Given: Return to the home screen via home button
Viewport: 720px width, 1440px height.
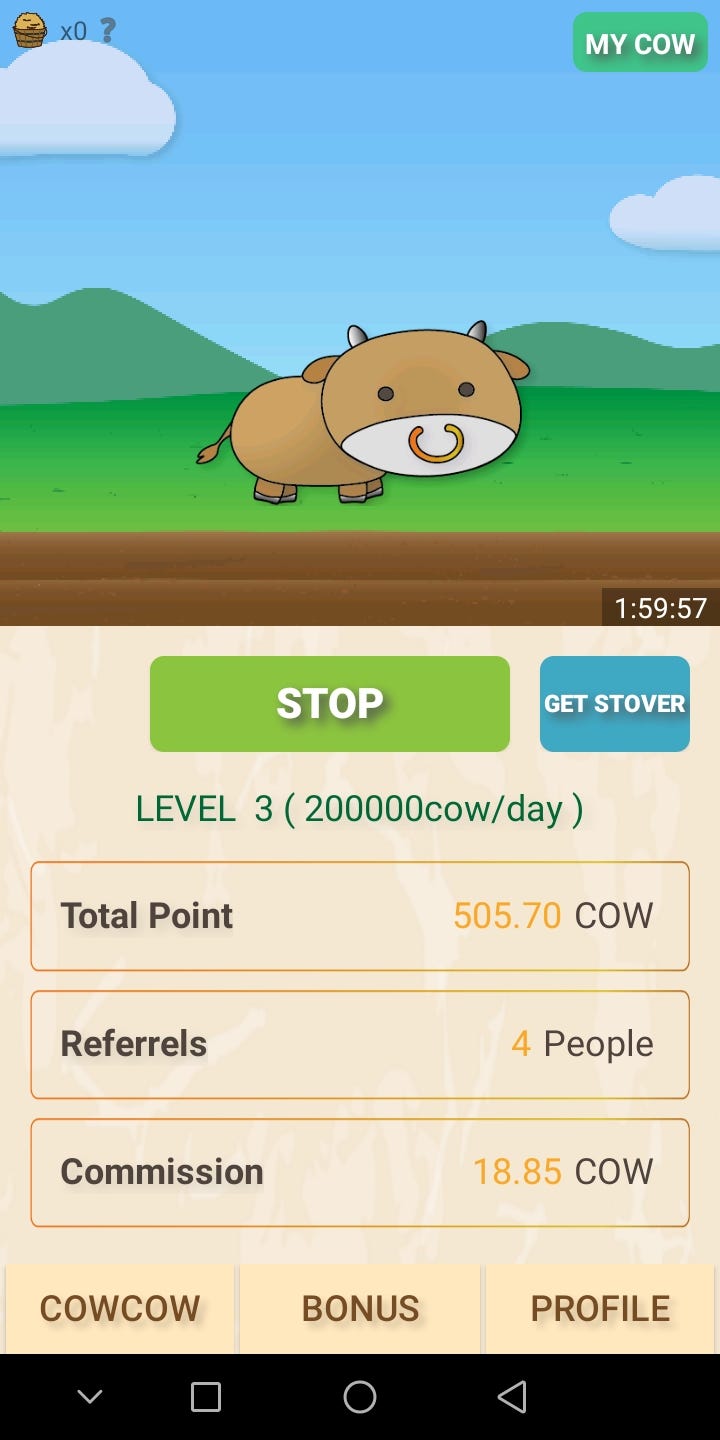Looking at the screenshot, I should pyautogui.click(x=360, y=1396).
